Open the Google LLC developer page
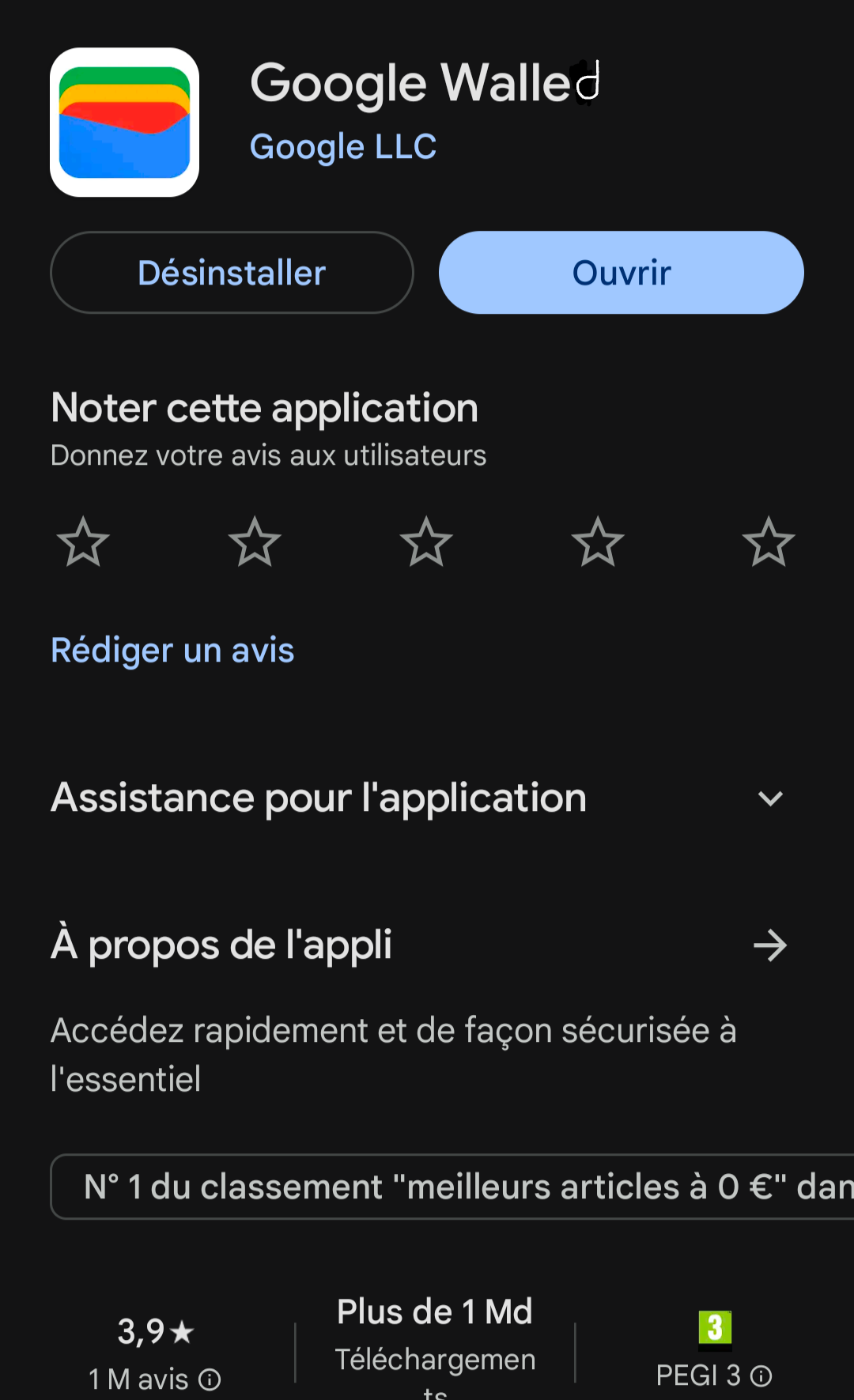Screen dimensions: 854x1400 343,147
